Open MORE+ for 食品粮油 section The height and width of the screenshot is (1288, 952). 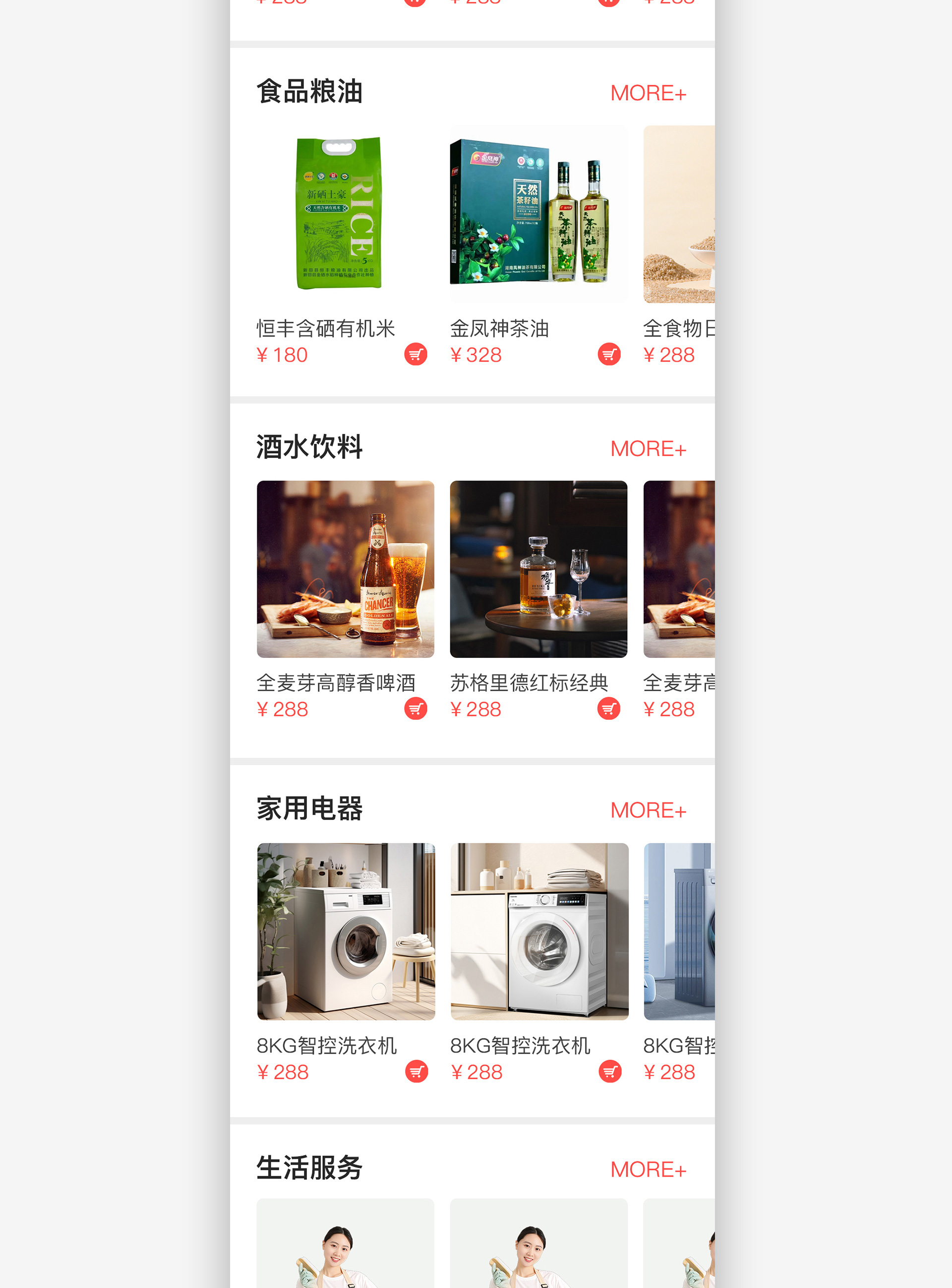coord(648,93)
